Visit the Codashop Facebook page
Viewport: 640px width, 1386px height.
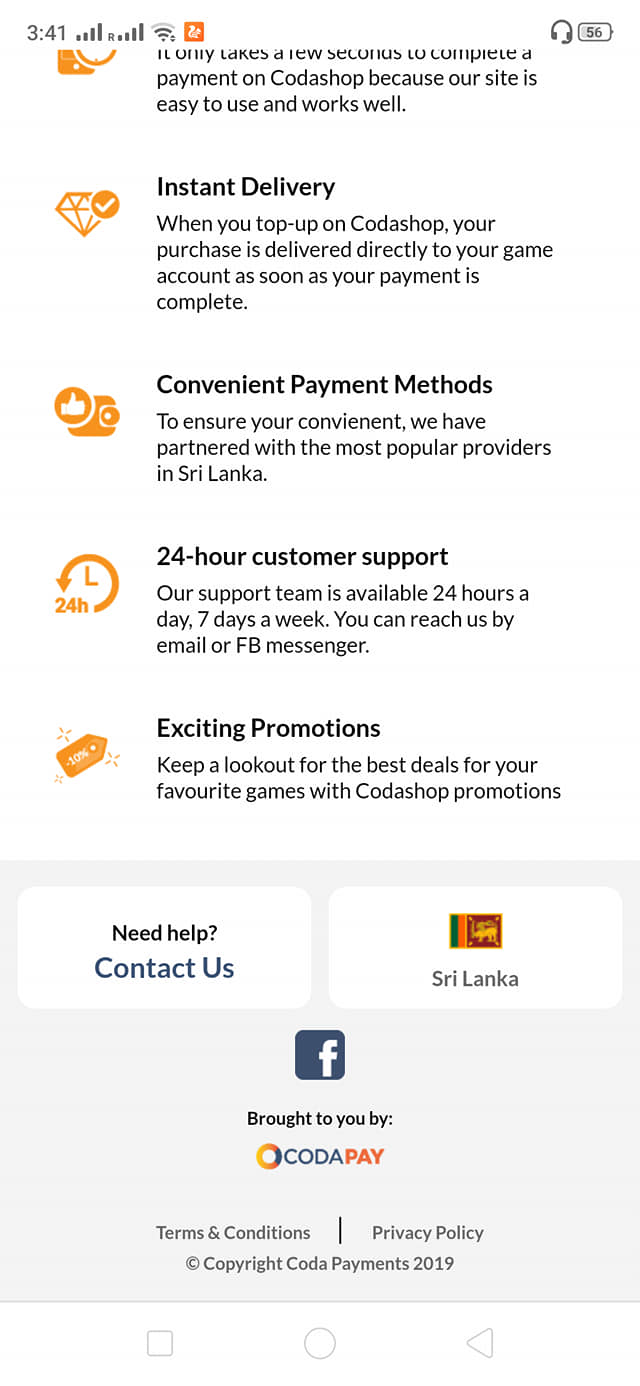(x=320, y=1055)
